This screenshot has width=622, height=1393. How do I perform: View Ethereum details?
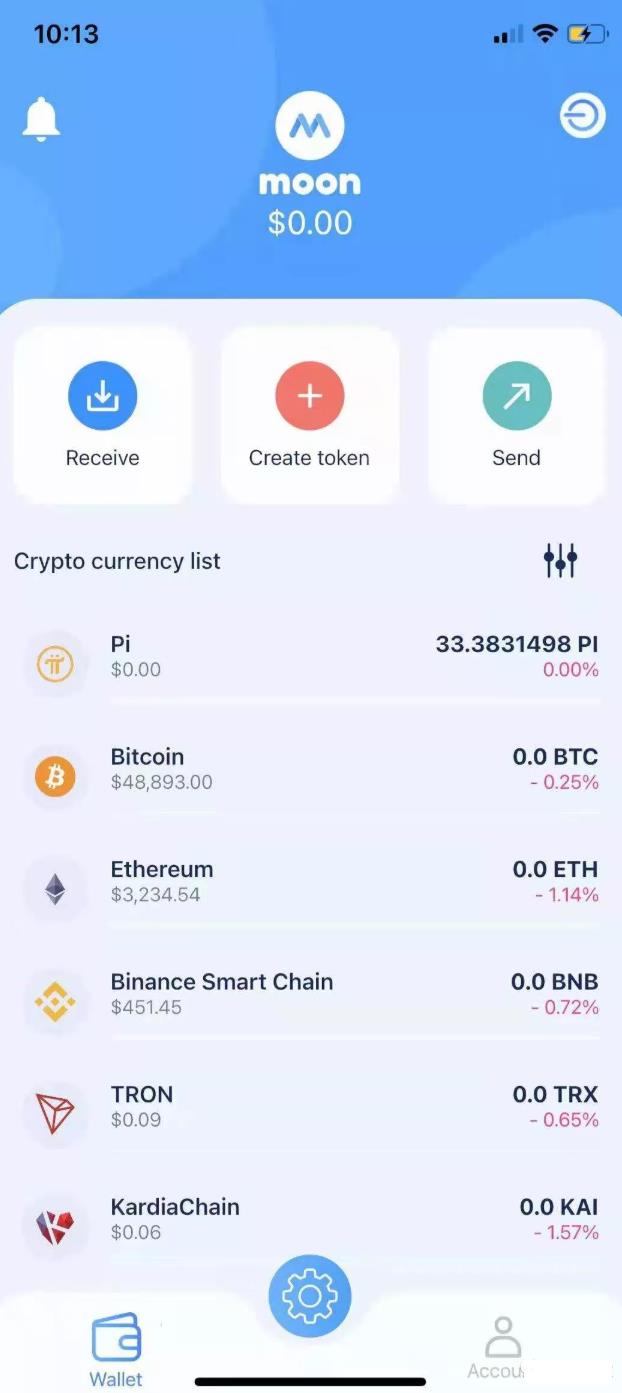[x=311, y=882]
